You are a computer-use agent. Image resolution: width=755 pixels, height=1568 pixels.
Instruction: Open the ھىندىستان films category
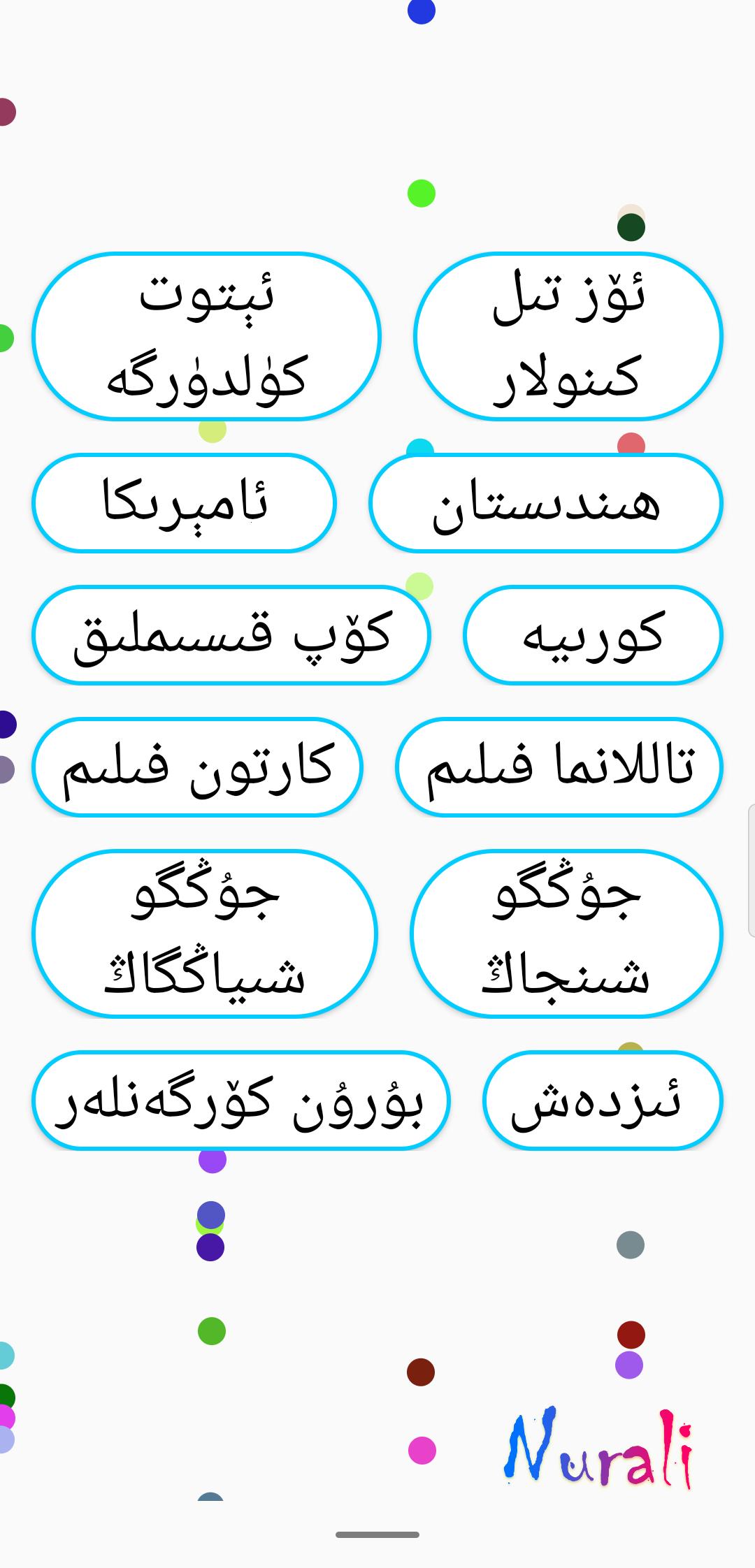545,503
